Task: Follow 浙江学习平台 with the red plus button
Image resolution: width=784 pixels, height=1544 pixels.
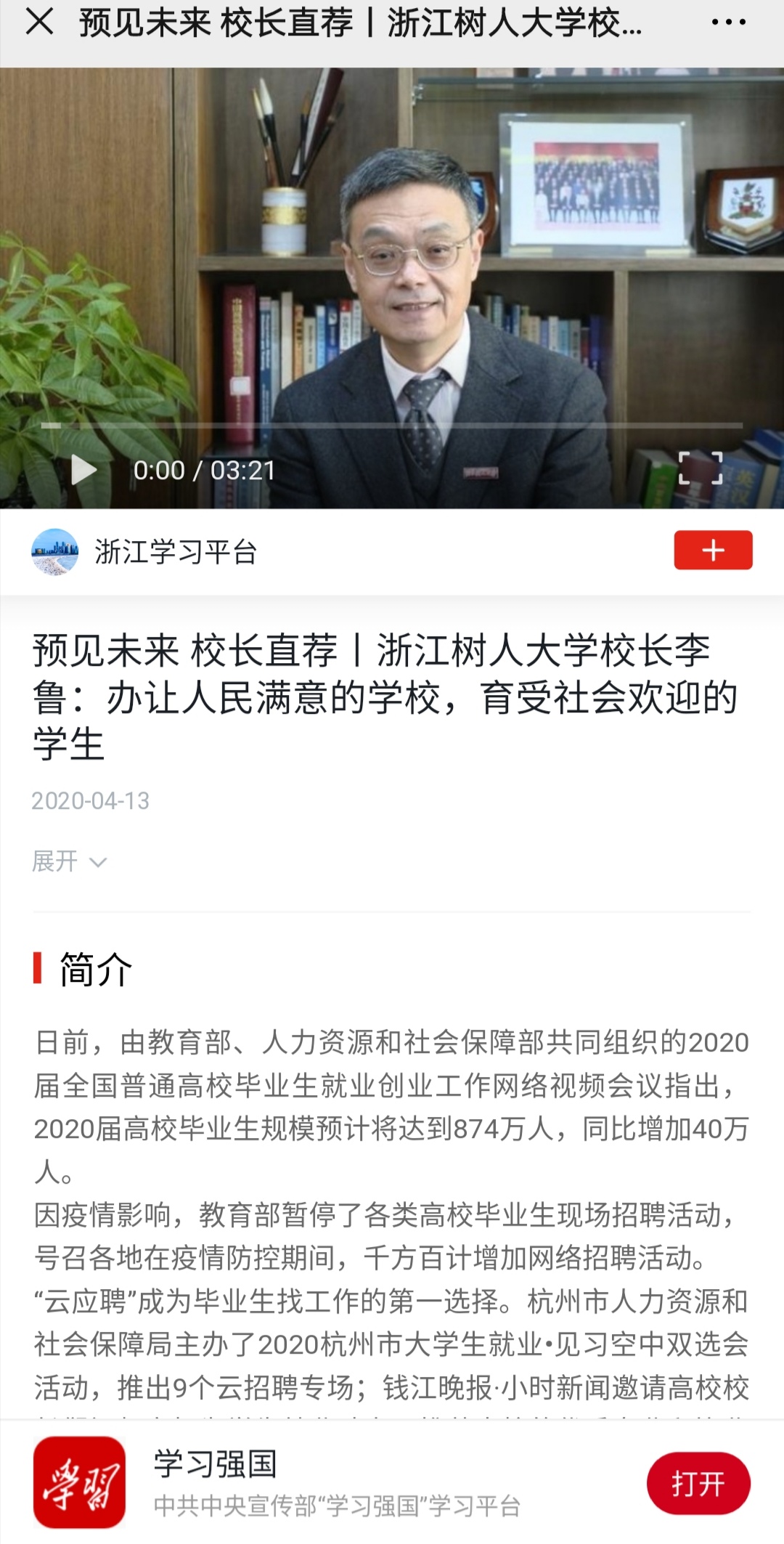Action: tap(713, 550)
